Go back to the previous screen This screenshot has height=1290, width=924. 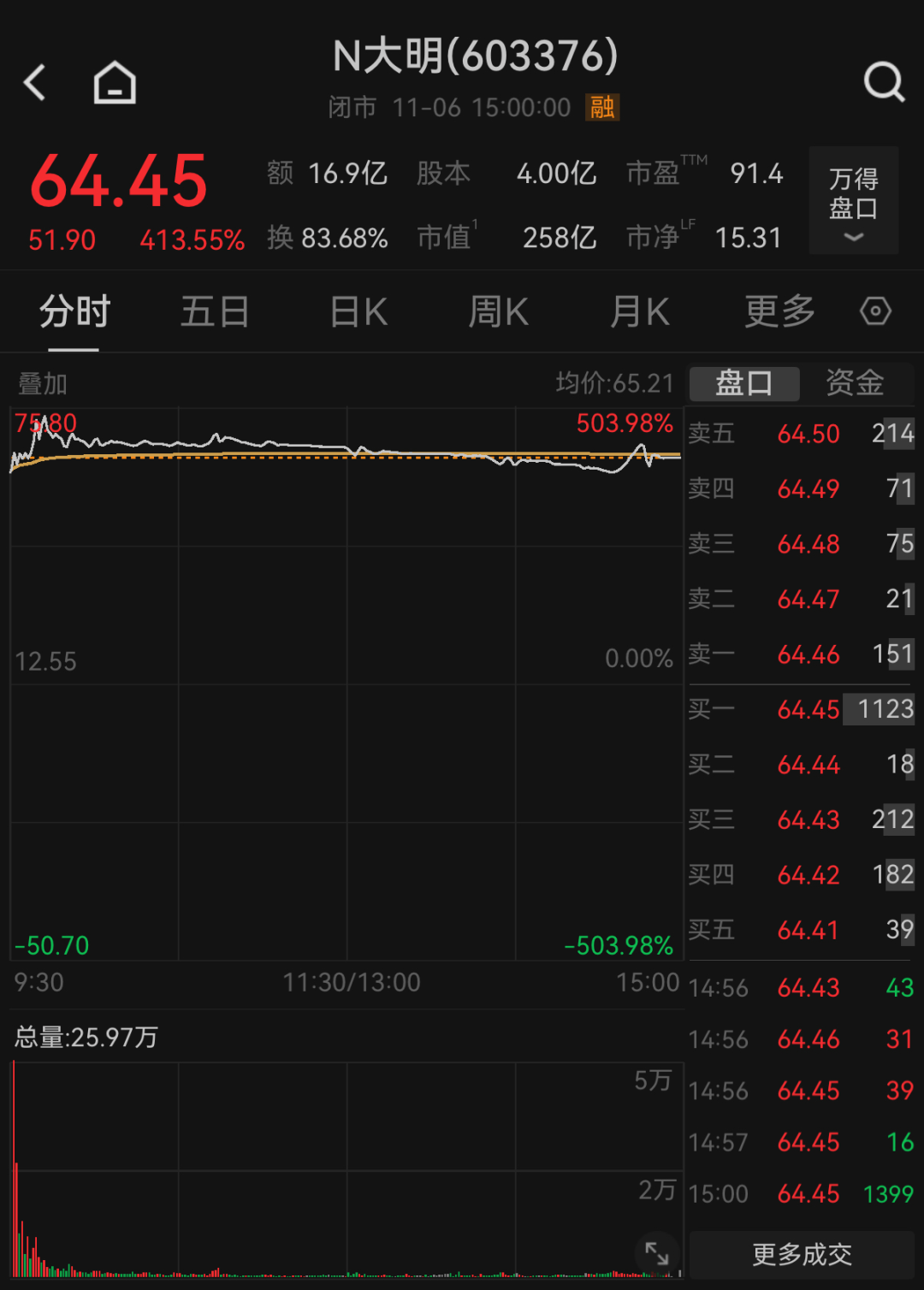point(35,83)
